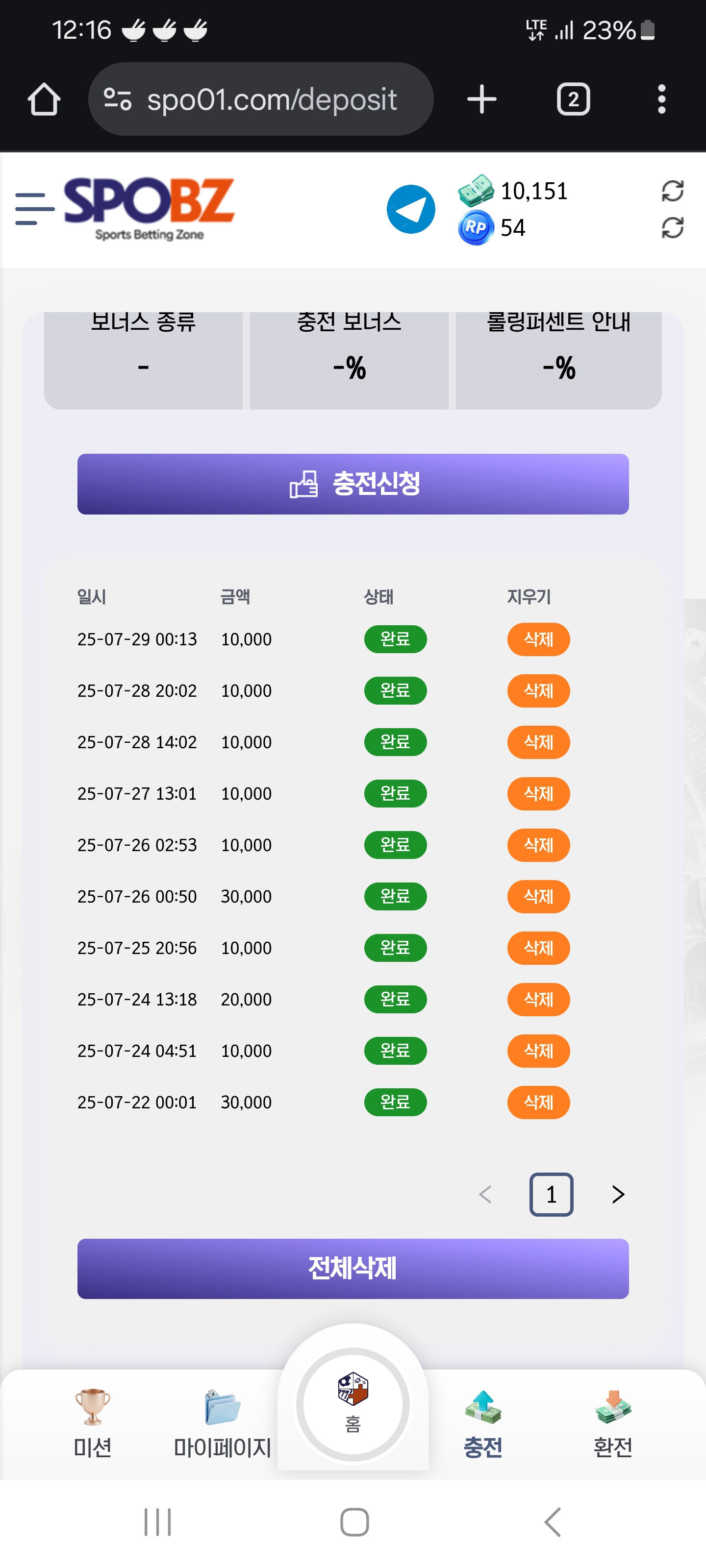Delete the 25-07-26 00:50 deposit record
The image size is (706, 1568).
(538, 897)
